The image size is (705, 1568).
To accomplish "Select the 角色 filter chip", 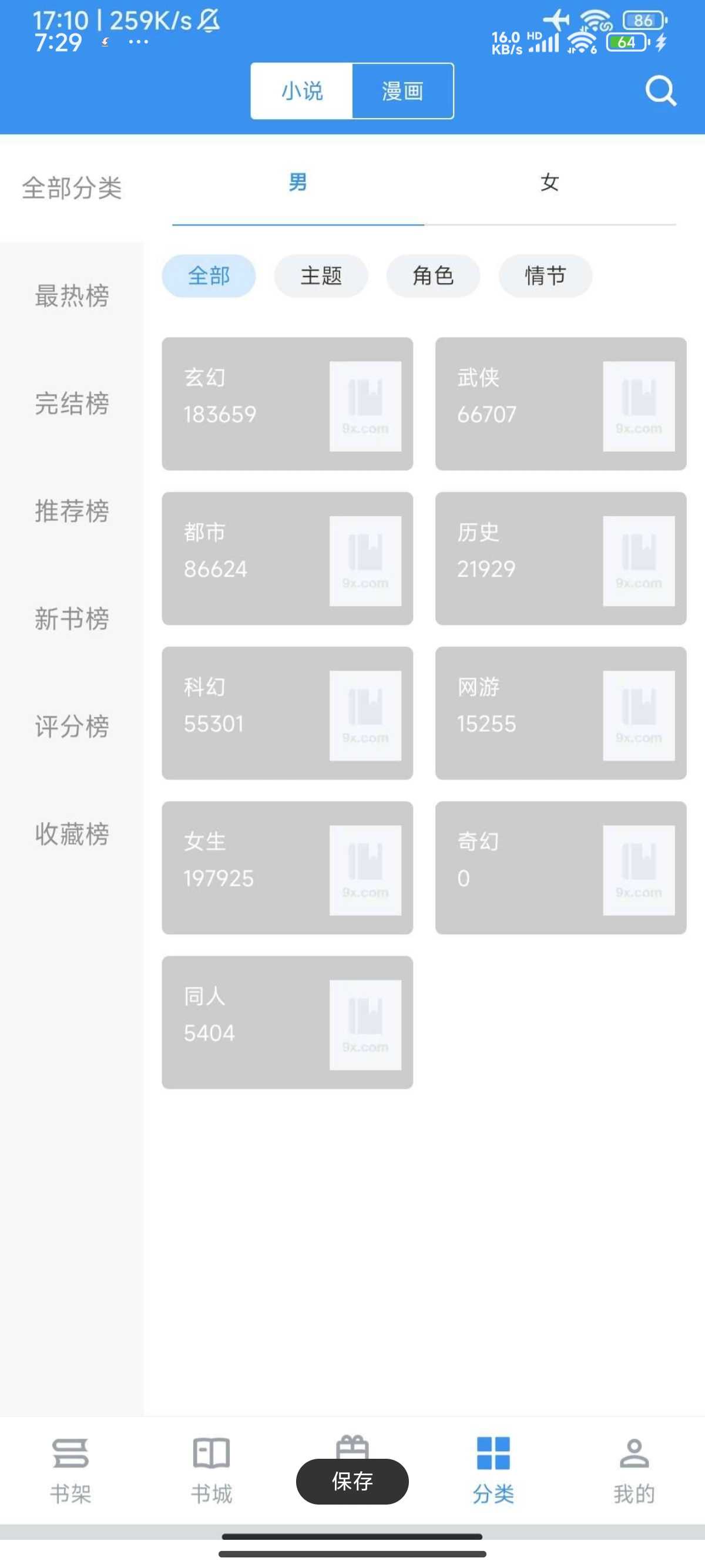I will (x=433, y=276).
